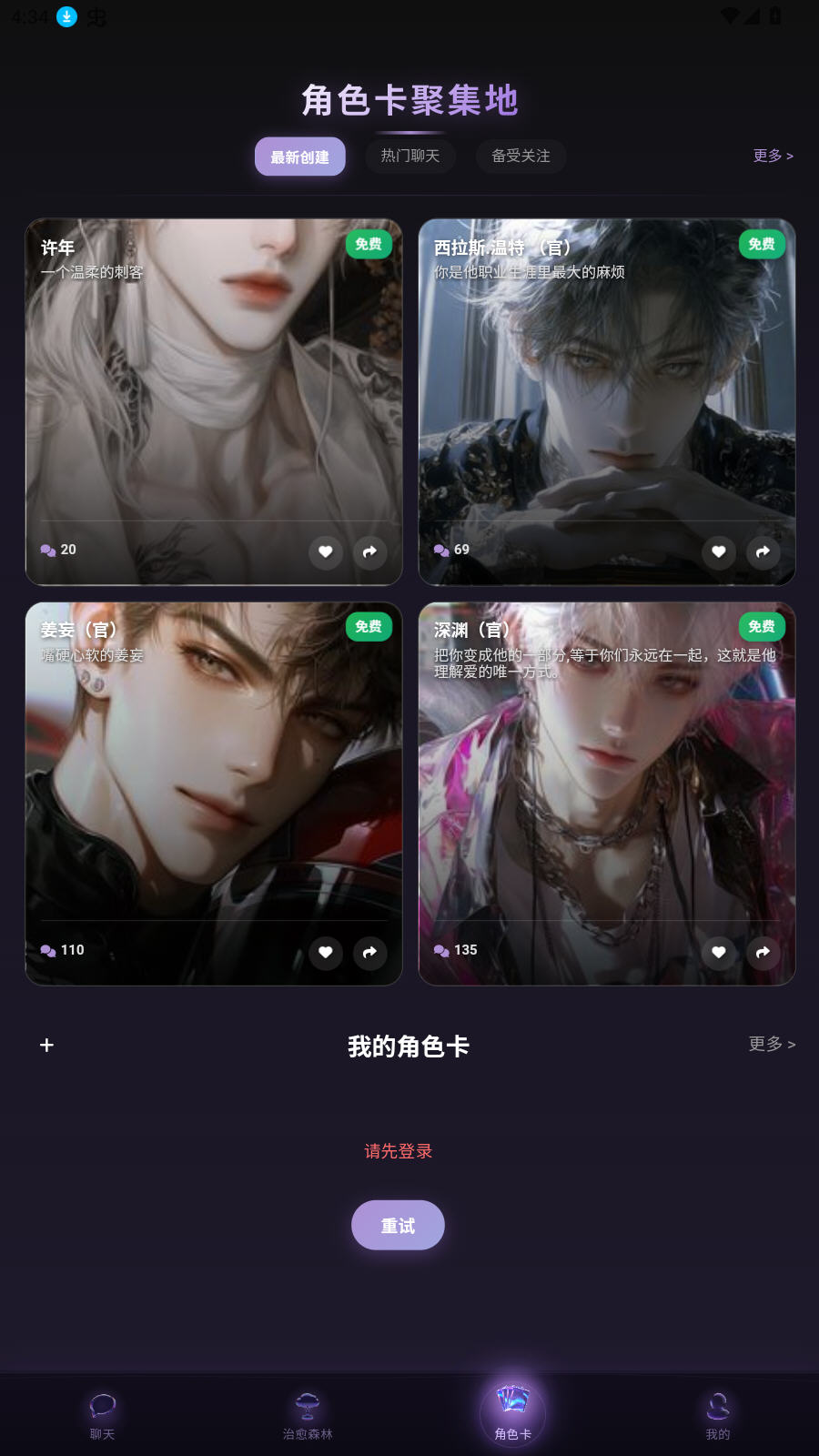Image resolution: width=819 pixels, height=1456 pixels.
Task: Share the 姜妄 character card
Action: coord(369,952)
